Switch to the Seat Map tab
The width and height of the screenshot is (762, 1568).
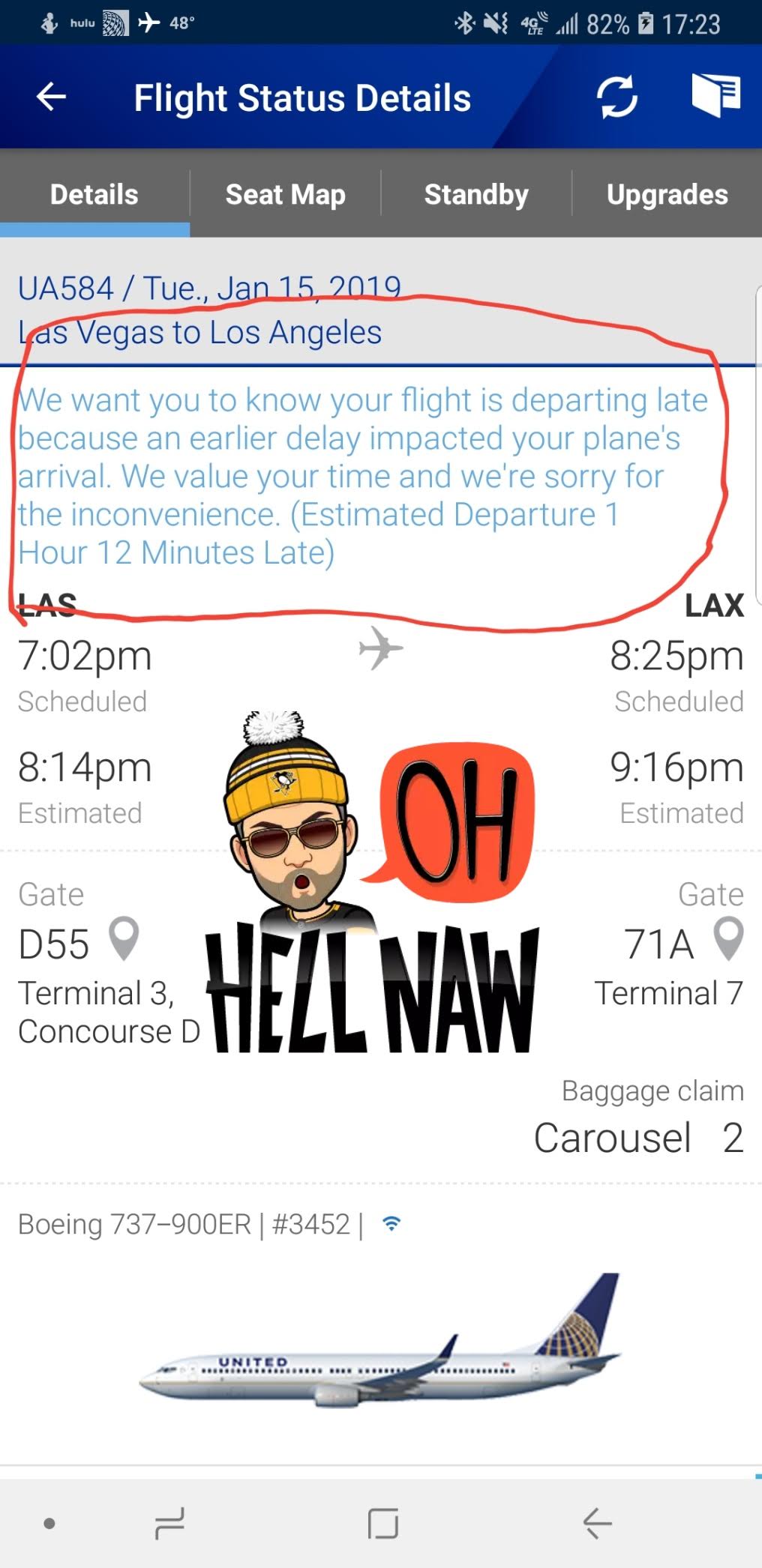285,195
